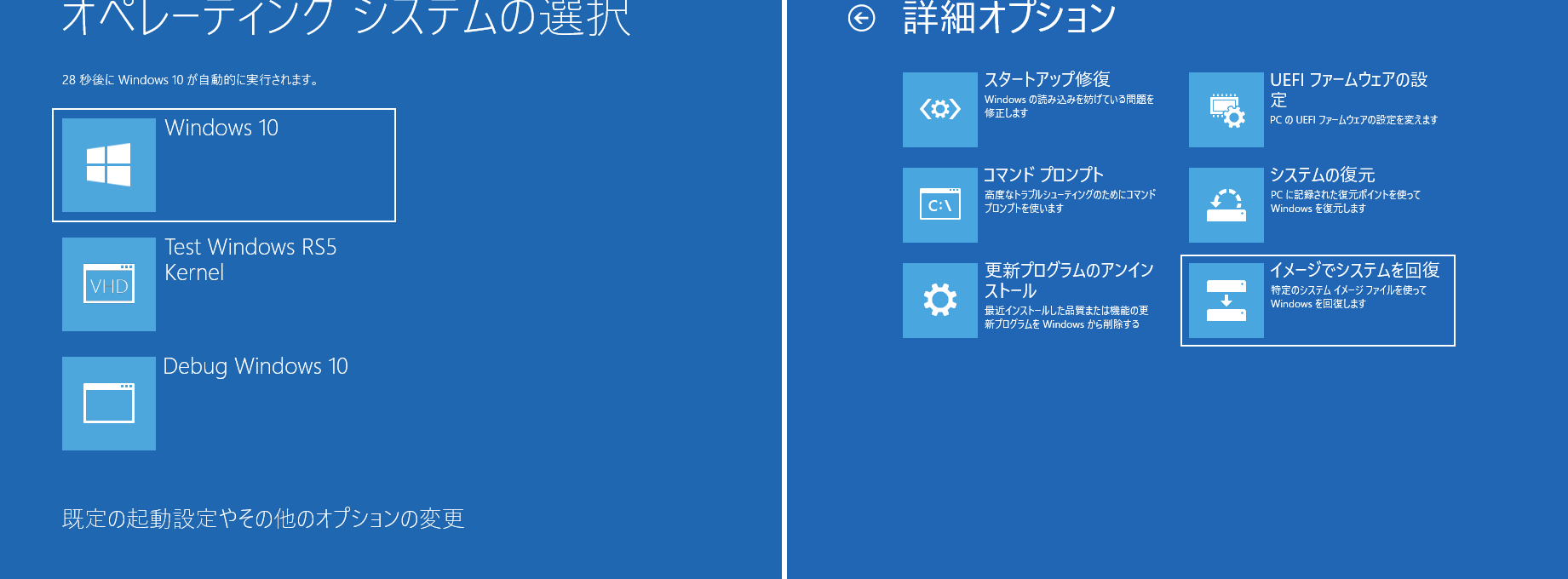Open 既定の起動設定やその他のオプションの変更

point(263,519)
